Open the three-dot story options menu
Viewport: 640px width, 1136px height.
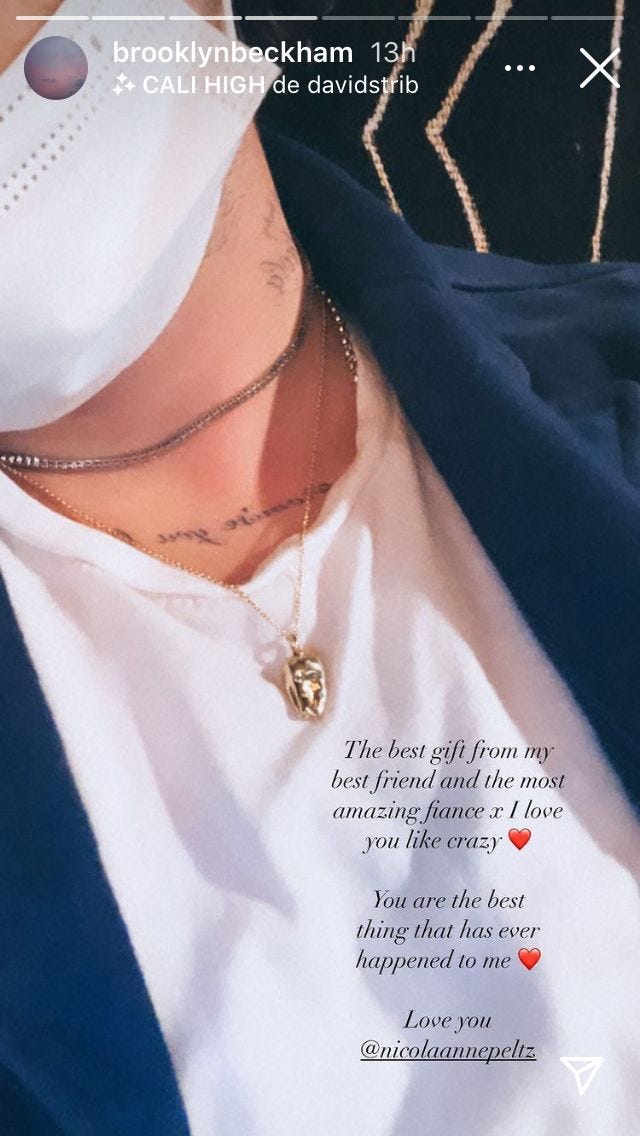[520, 68]
